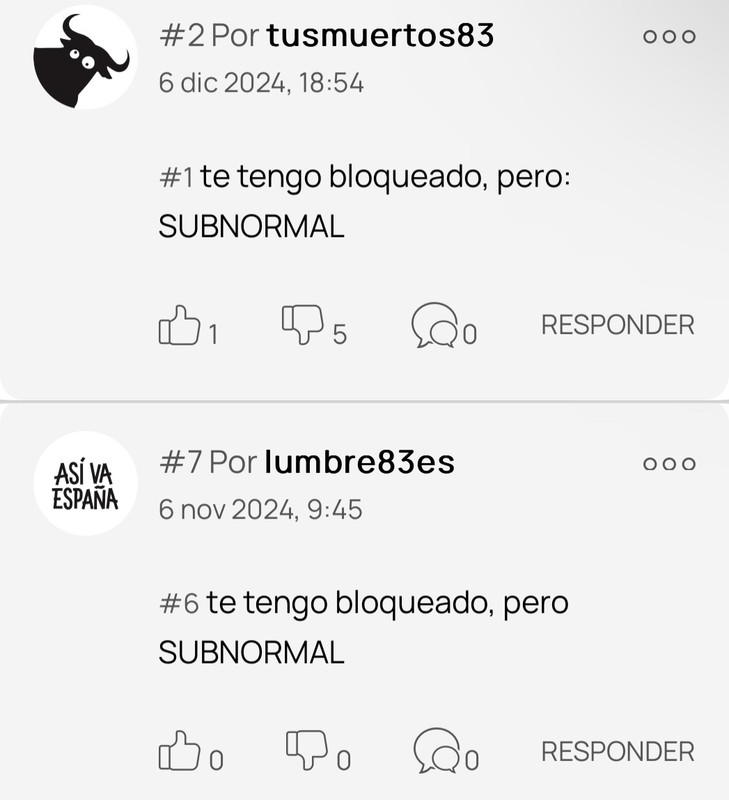Open options menu on tusmuertos83's comment
Screen dimensions: 729x800
point(669,36)
